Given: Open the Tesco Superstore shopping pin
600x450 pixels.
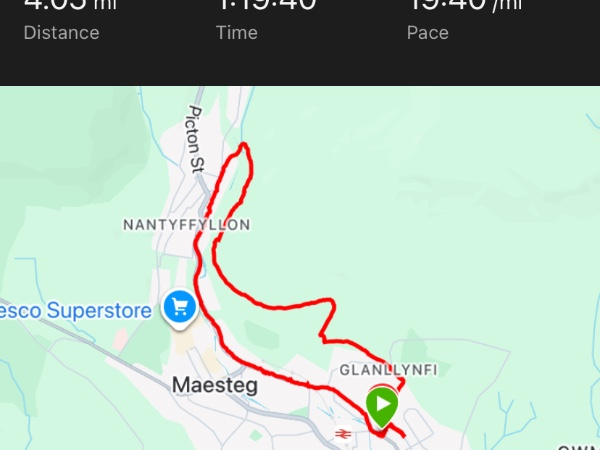Looking at the screenshot, I should pyautogui.click(x=180, y=306).
